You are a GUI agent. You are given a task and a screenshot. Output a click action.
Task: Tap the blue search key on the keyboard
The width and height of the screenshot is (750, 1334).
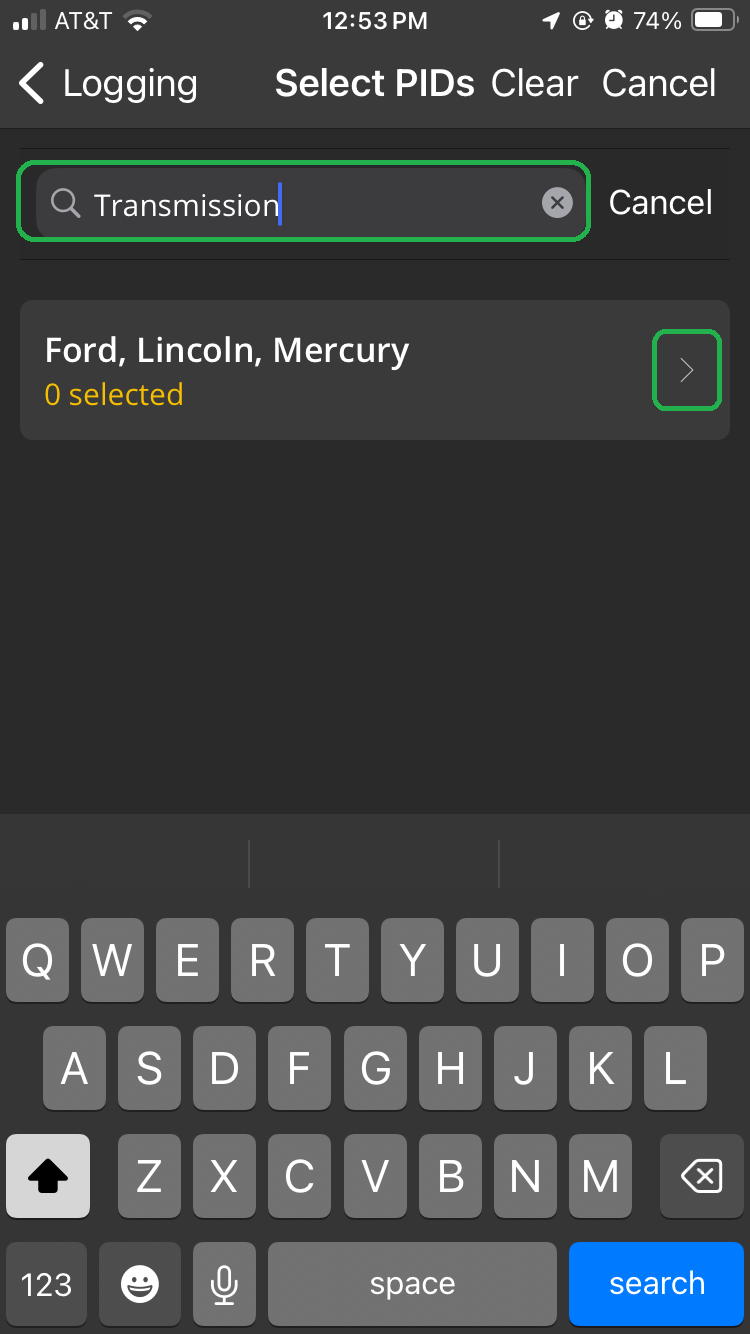pyautogui.click(x=656, y=1283)
